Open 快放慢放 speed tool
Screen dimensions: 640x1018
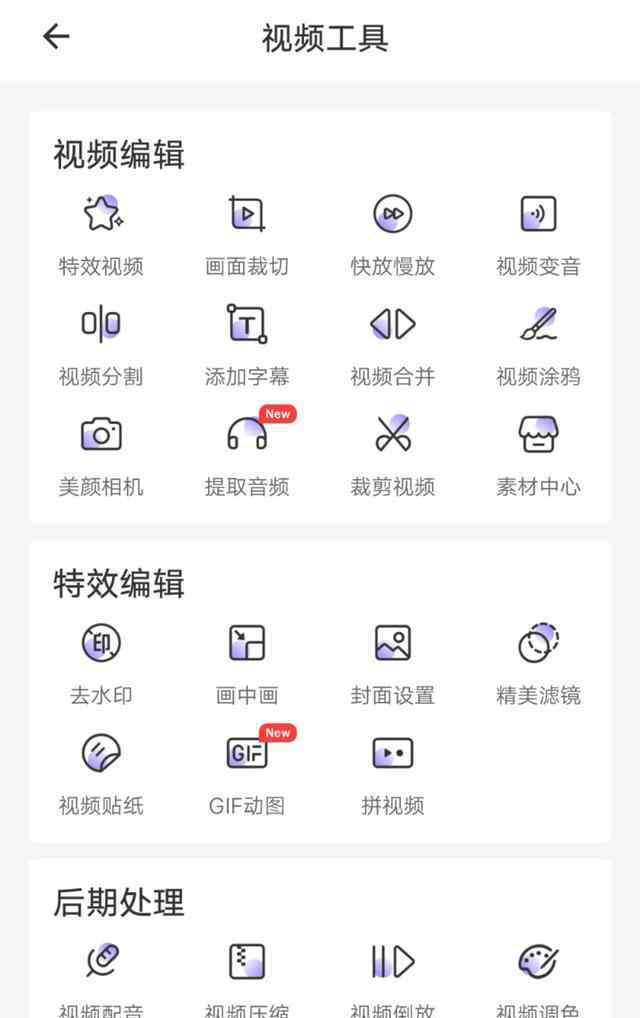[393, 233]
